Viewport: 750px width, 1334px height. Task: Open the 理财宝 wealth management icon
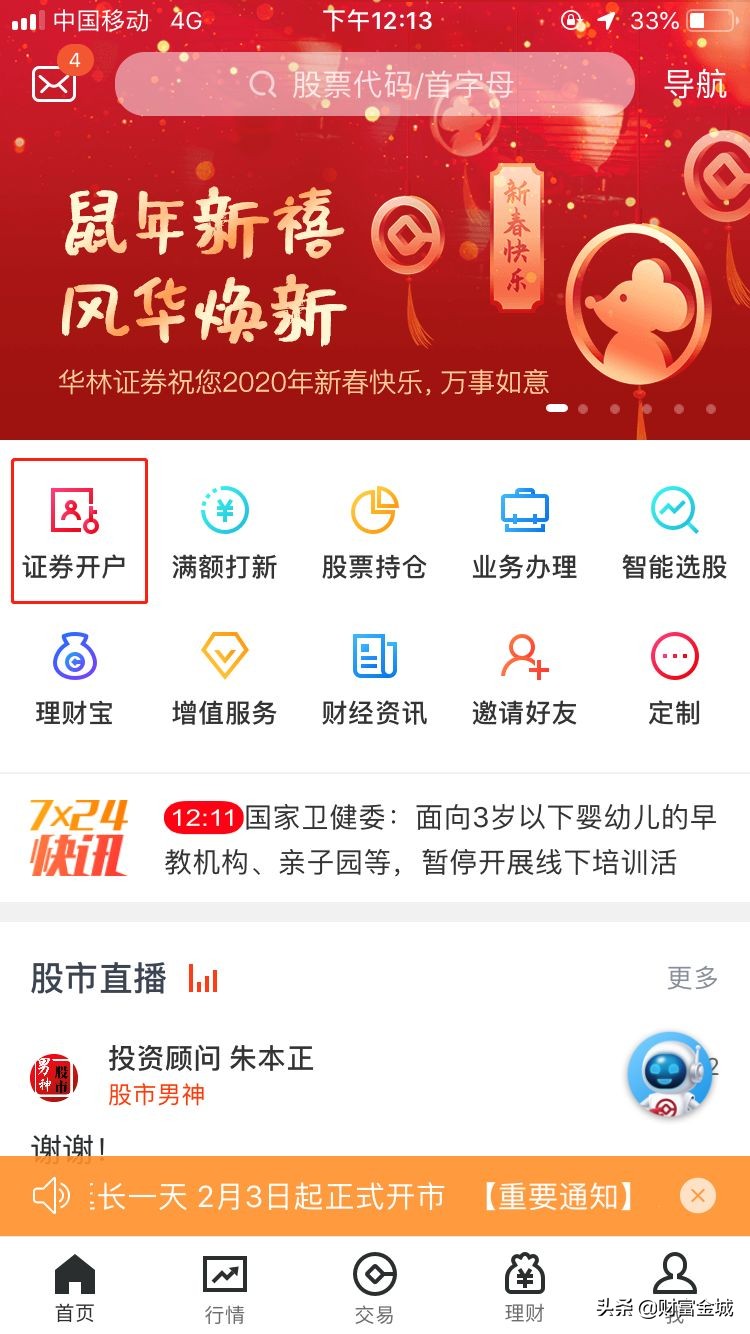(x=74, y=678)
